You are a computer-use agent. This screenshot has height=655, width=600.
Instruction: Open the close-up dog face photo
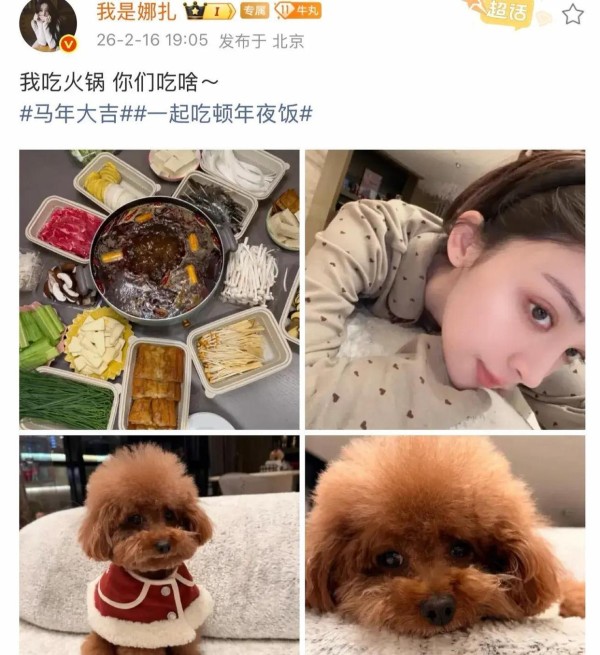click(x=445, y=545)
